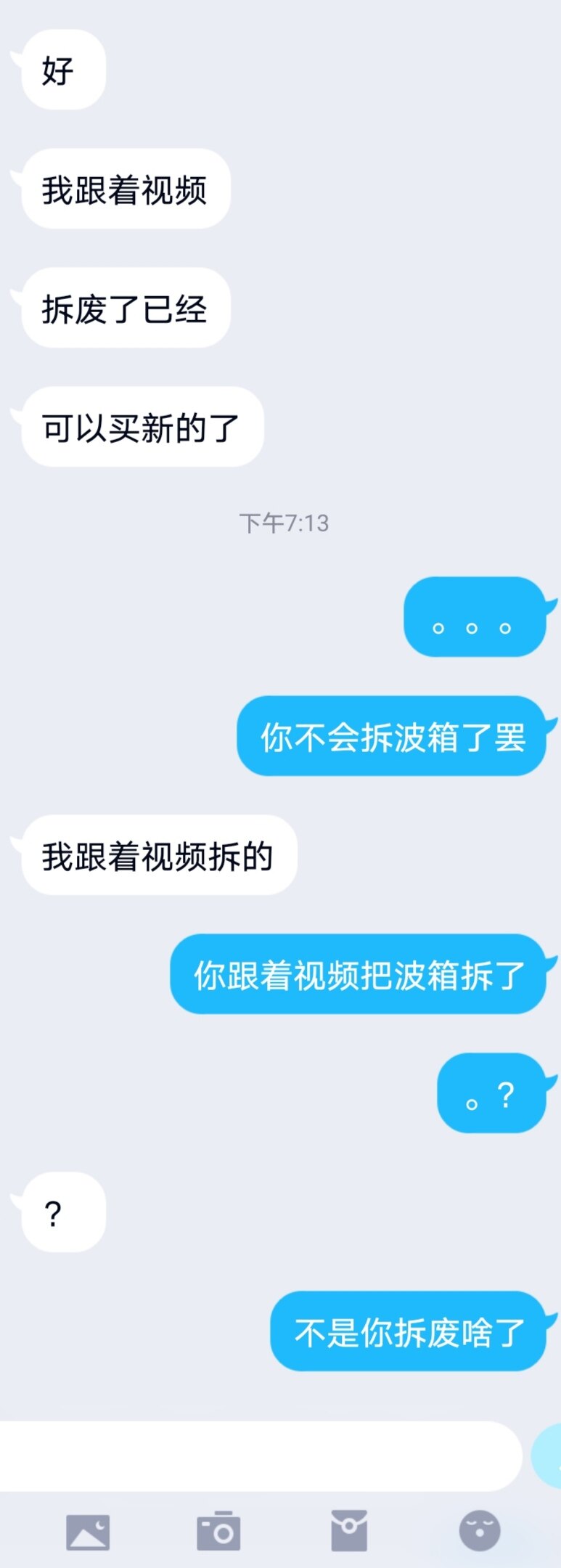Open the photo gallery picker

(x=88, y=1532)
